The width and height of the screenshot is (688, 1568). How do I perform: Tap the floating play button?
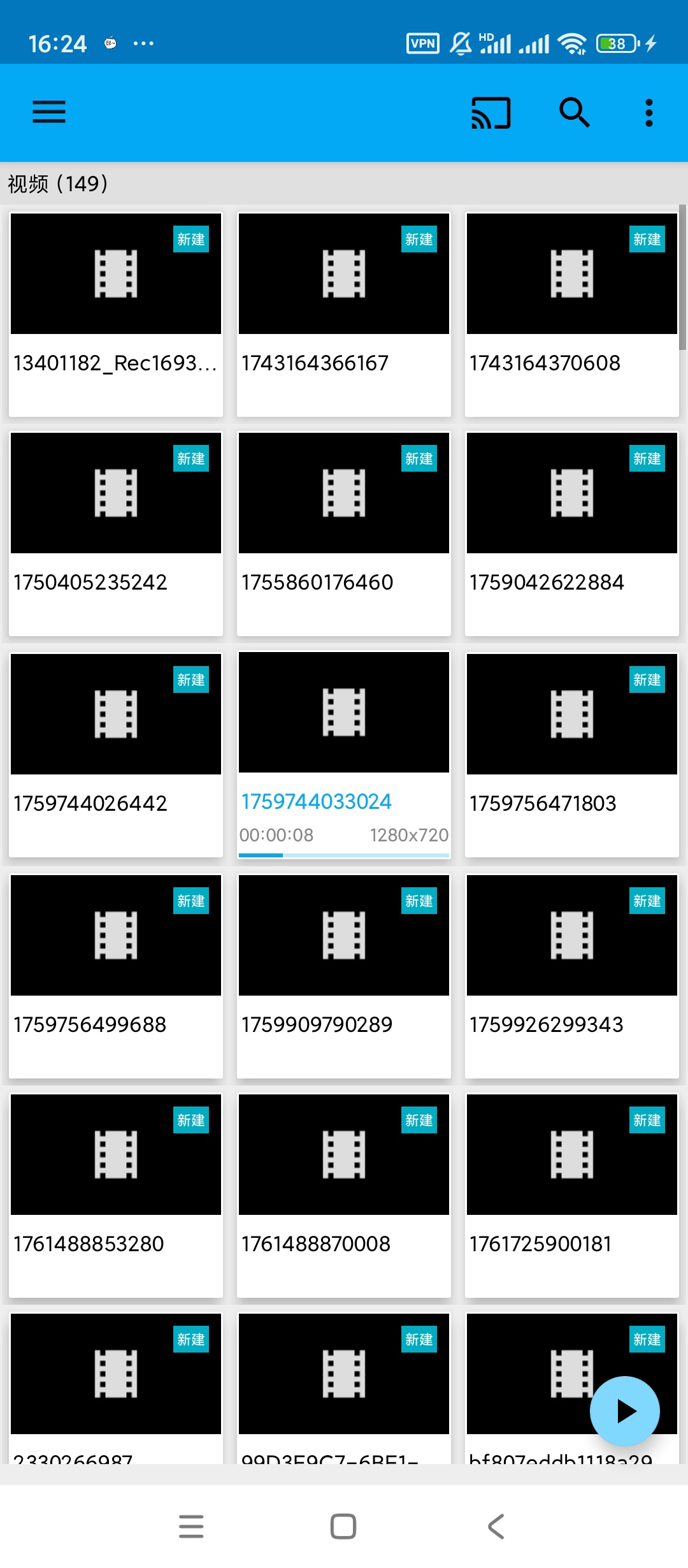(625, 1411)
